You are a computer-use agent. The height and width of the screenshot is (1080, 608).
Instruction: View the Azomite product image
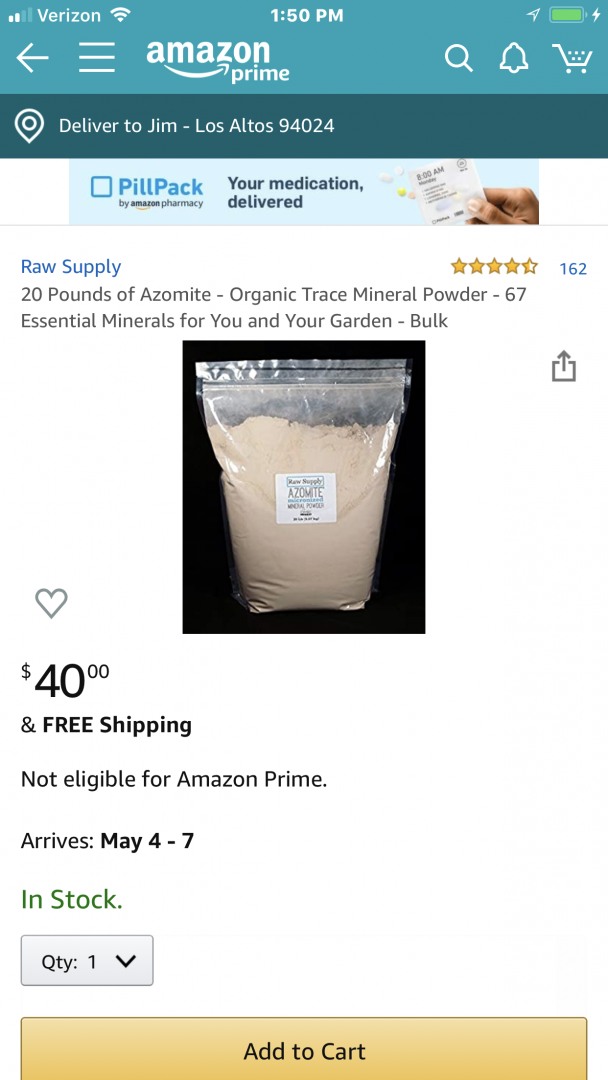click(304, 487)
